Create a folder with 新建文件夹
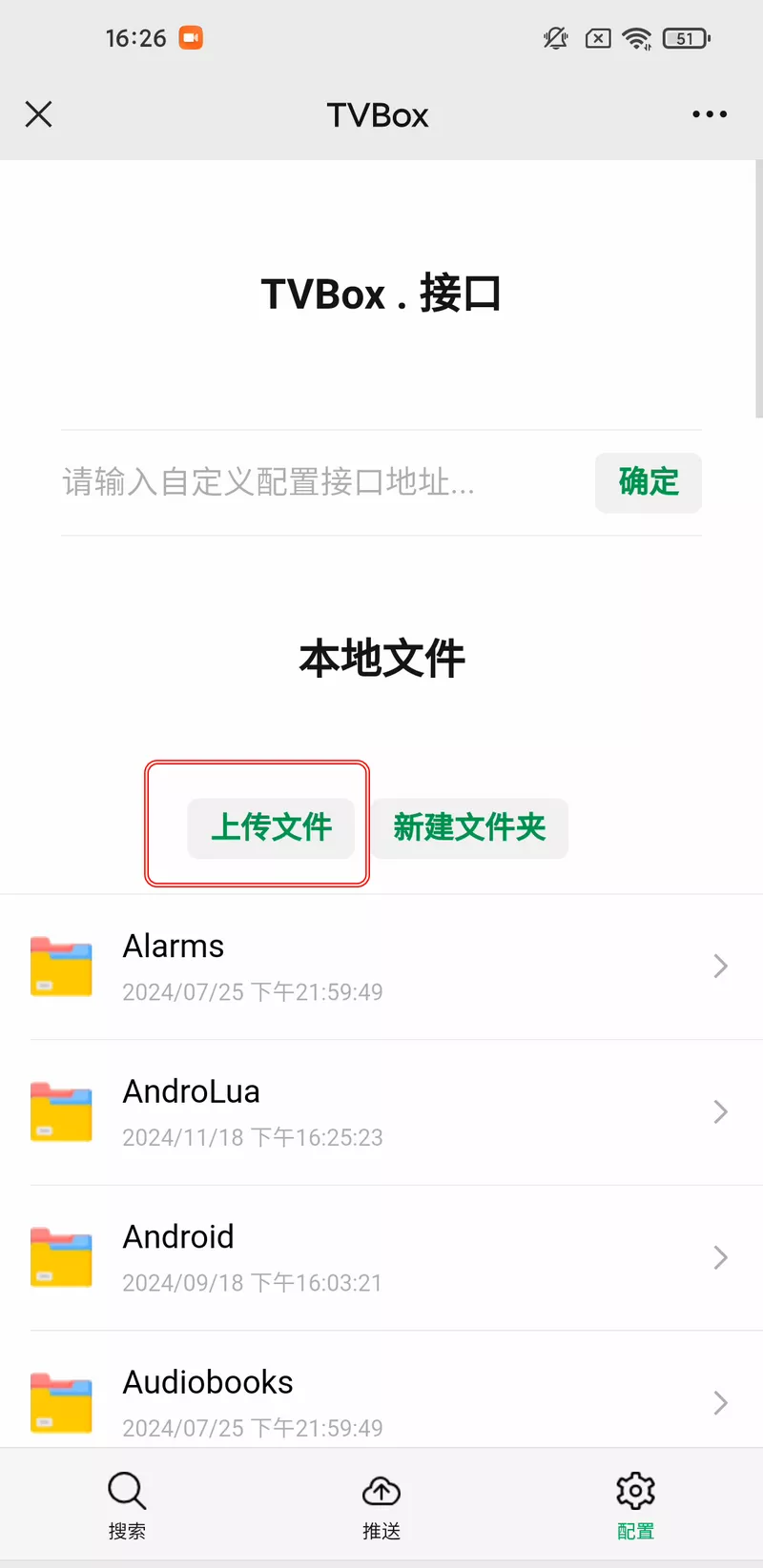Image resolution: width=763 pixels, height=1568 pixels. (x=469, y=827)
